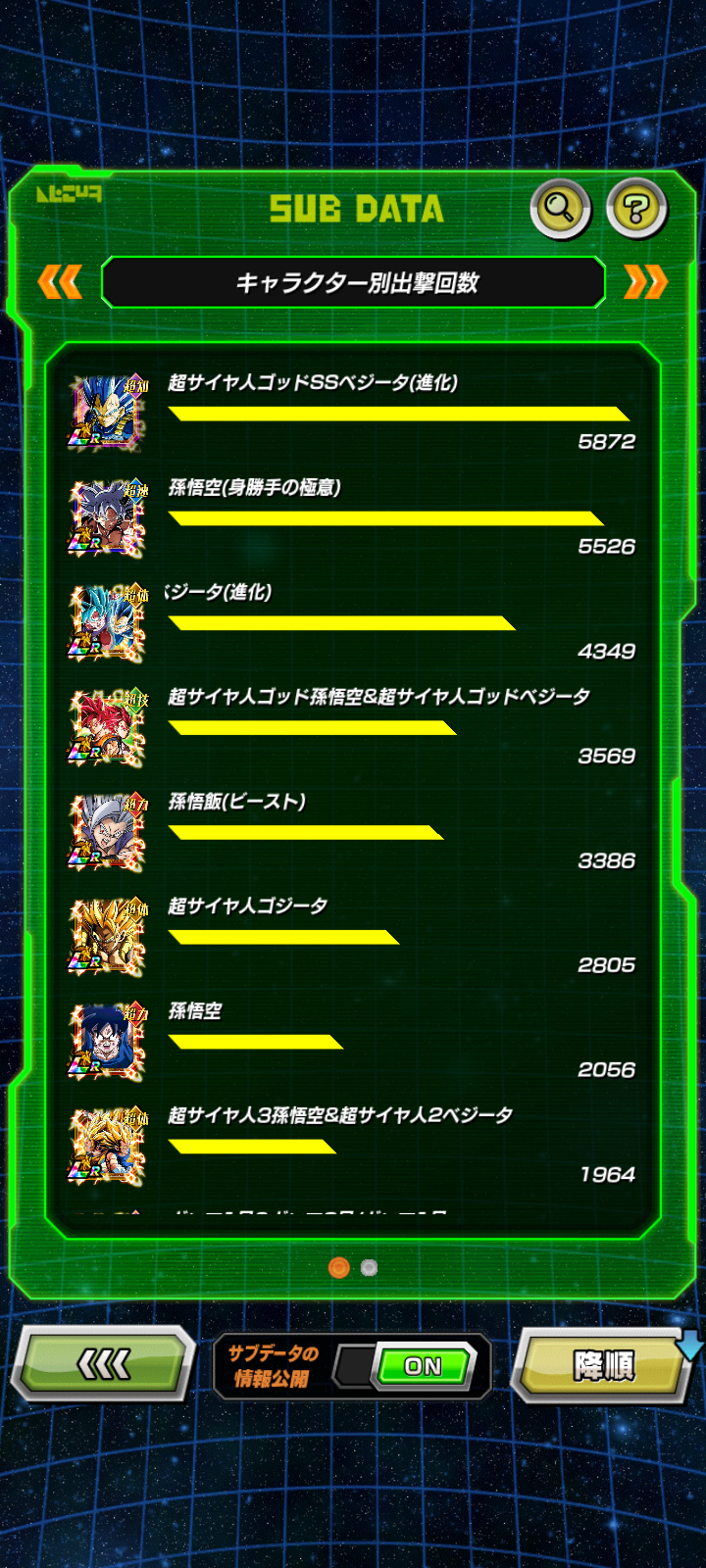Go to next sub data category

pyautogui.click(x=645, y=283)
